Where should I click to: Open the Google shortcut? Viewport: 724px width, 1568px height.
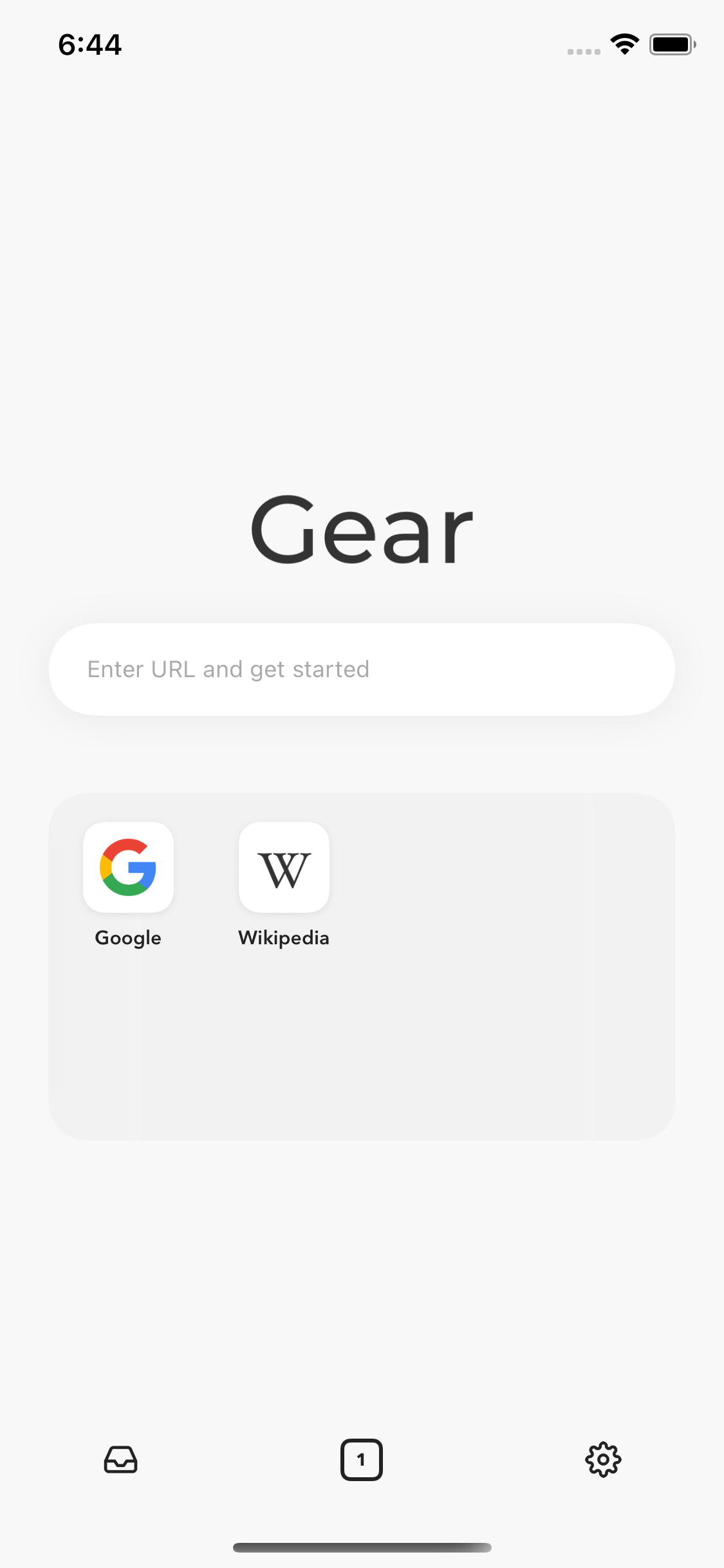[128, 867]
